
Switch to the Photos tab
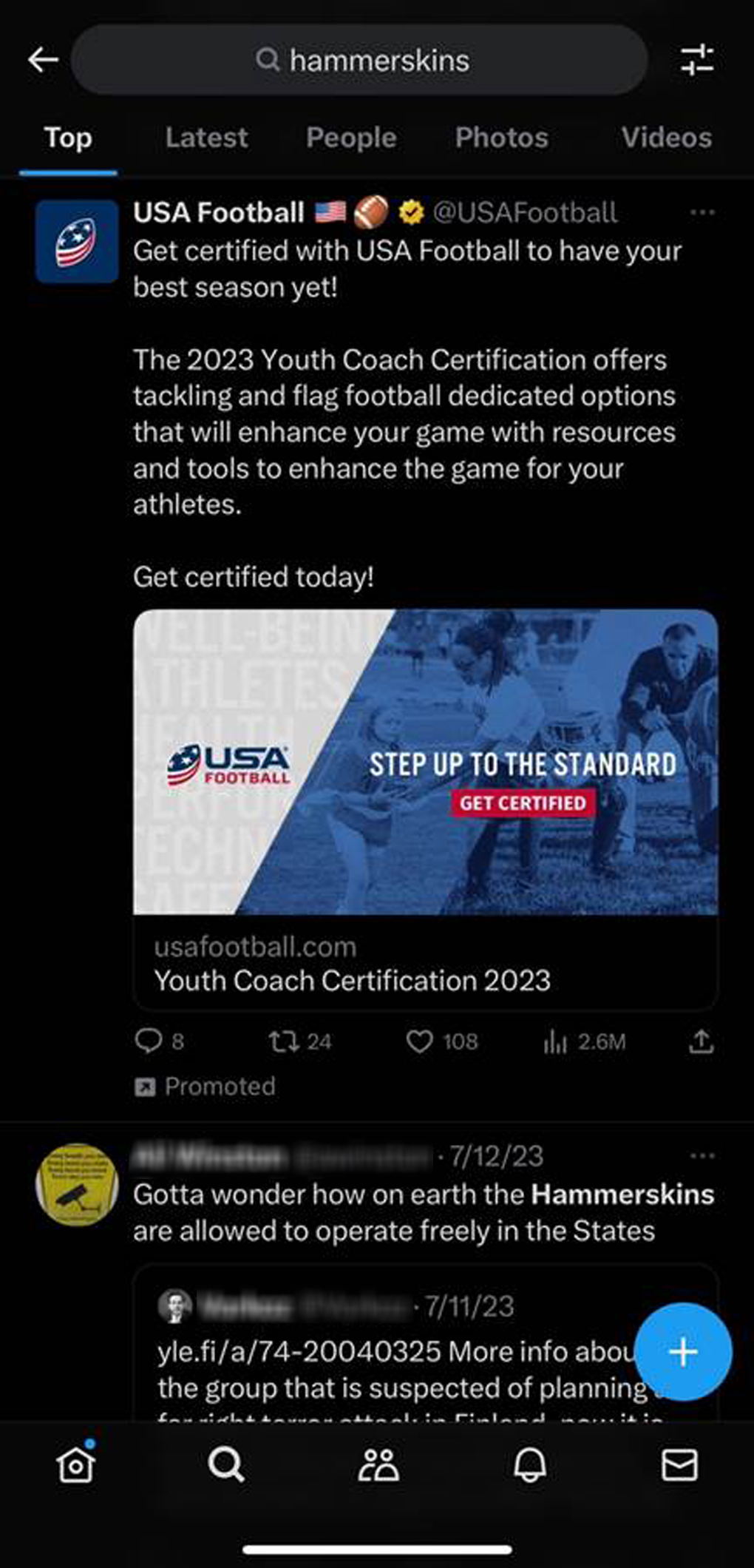[x=501, y=138]
